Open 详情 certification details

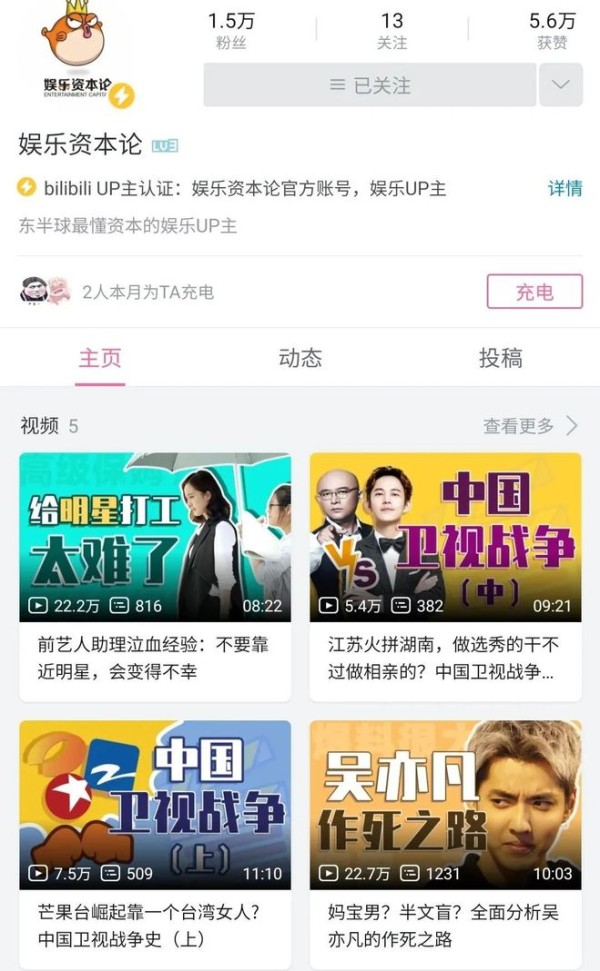[x=564, y=188]
